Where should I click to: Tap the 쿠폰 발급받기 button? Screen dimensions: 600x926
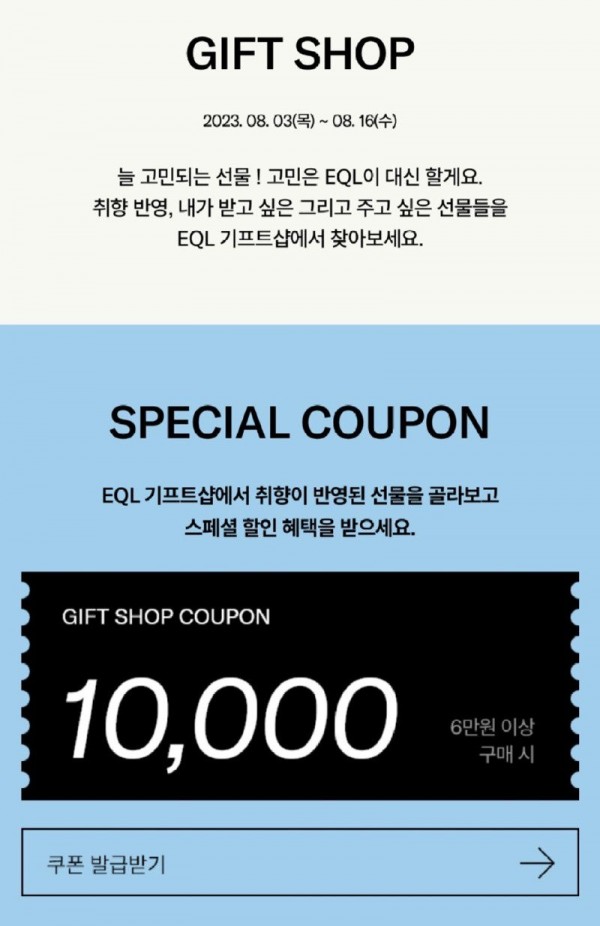coord(300,862)
